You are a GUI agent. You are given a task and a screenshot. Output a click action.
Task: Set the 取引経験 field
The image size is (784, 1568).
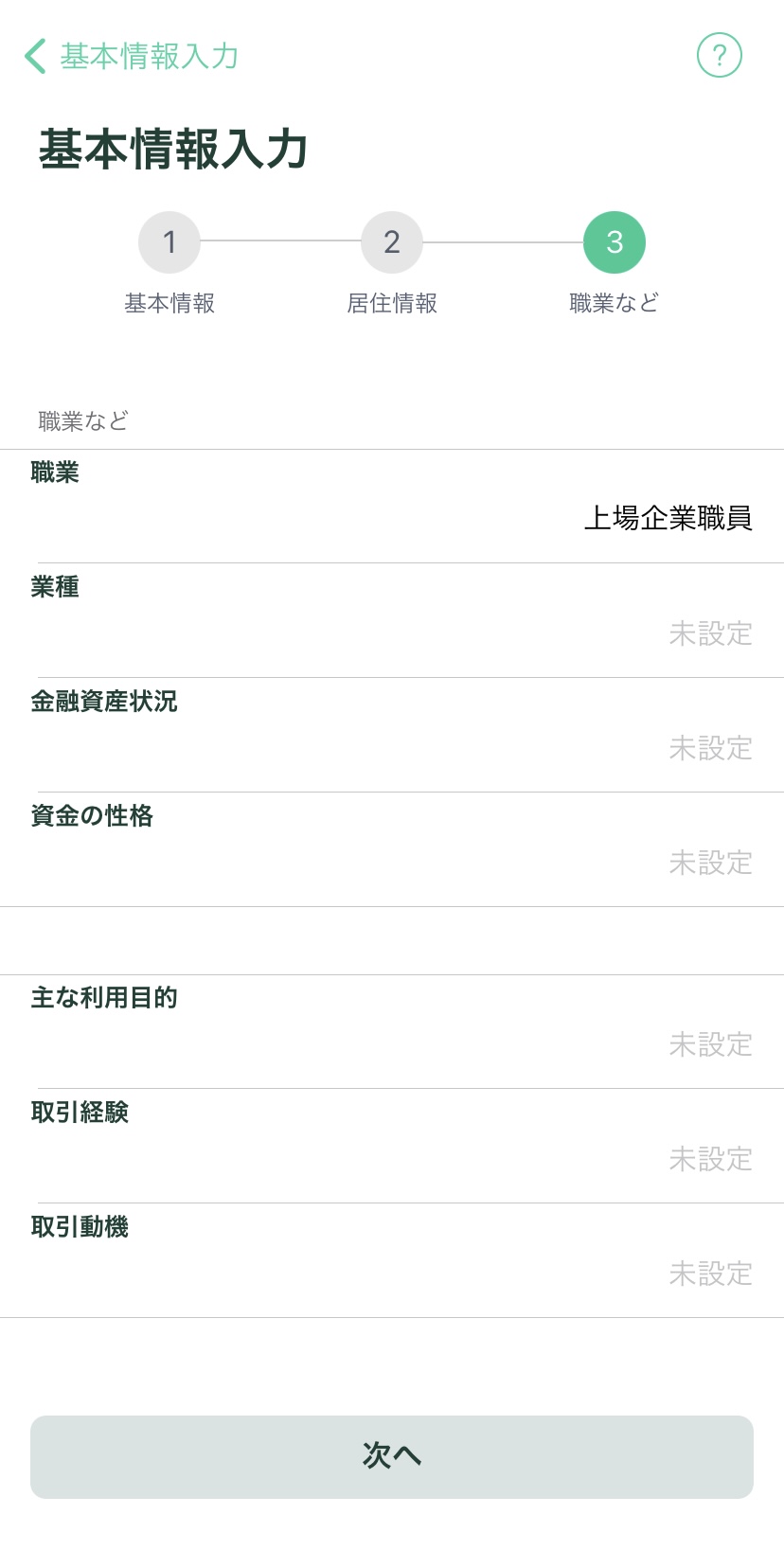[x=392, y=1146]
